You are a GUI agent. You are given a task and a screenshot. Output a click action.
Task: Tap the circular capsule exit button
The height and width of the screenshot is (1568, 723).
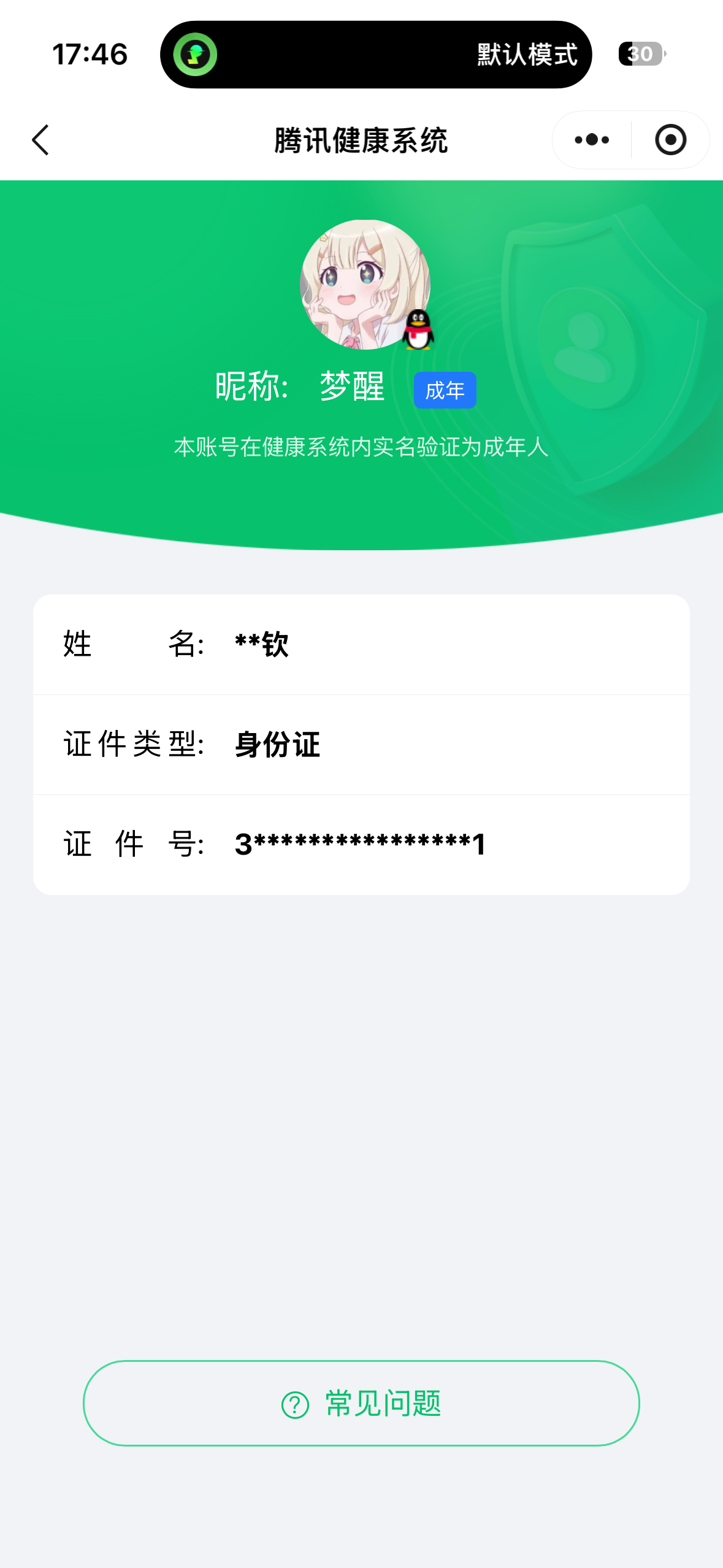pos(670,140)
